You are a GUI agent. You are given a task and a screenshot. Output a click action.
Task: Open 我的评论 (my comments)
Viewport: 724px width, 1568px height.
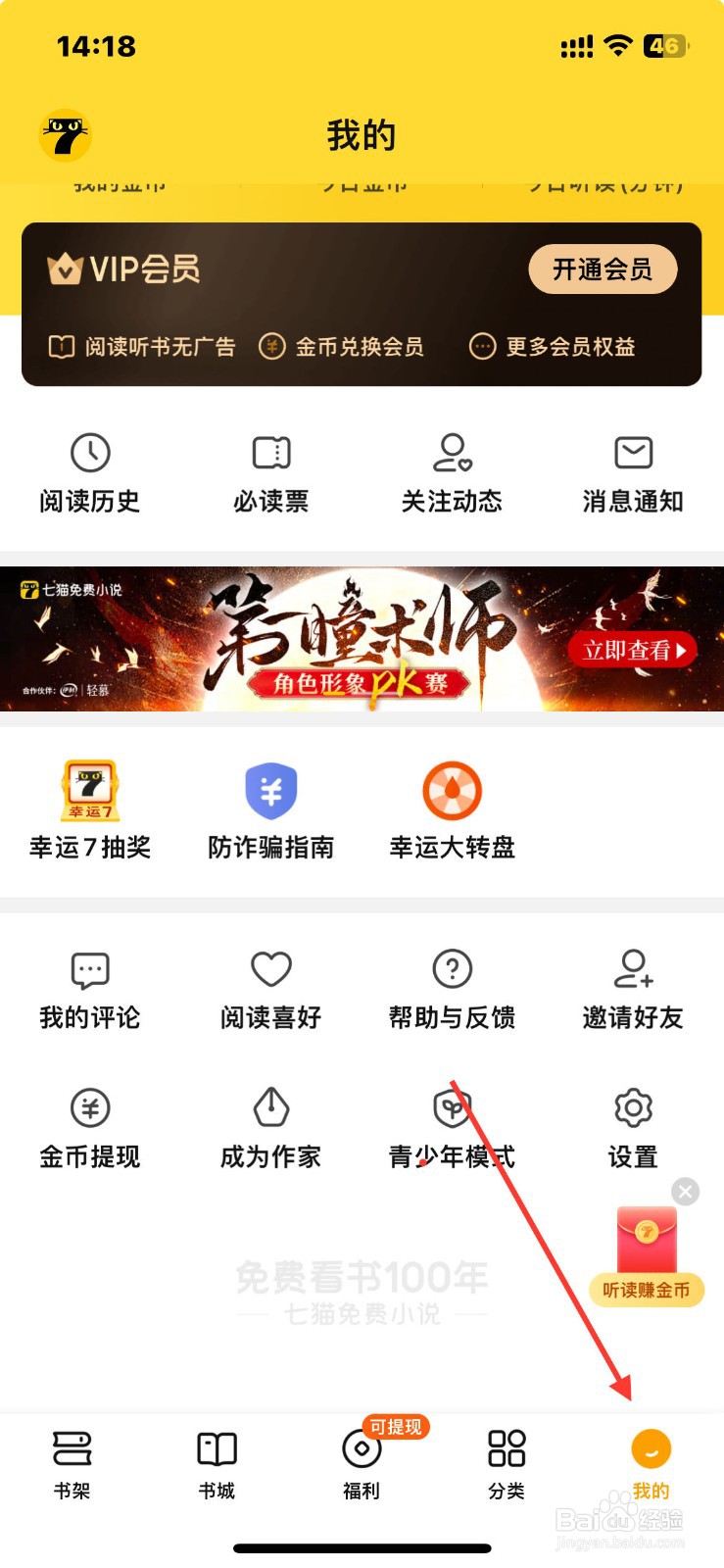coord(89,989)
